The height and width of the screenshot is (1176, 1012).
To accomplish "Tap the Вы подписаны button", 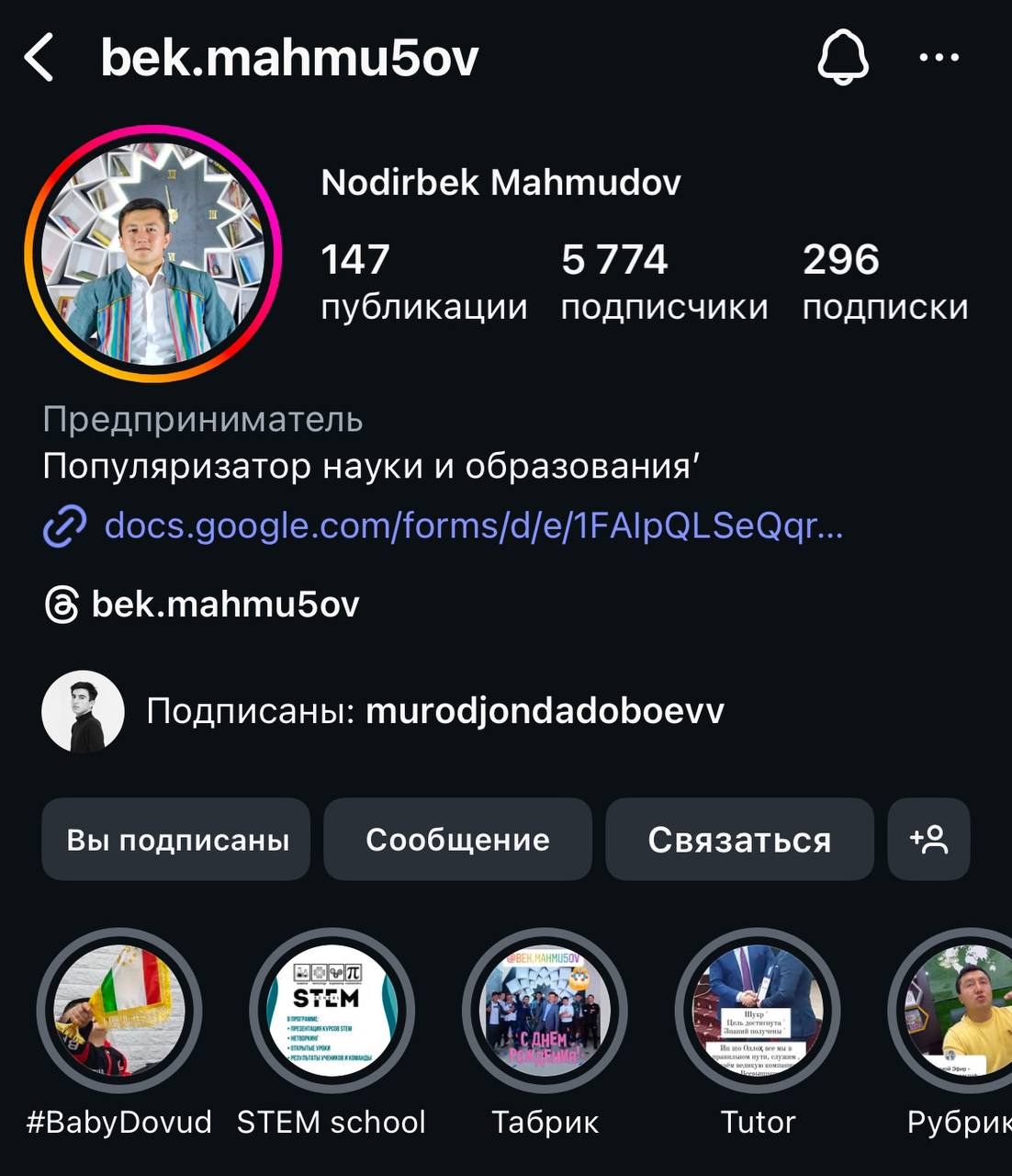I will point(177,839).
